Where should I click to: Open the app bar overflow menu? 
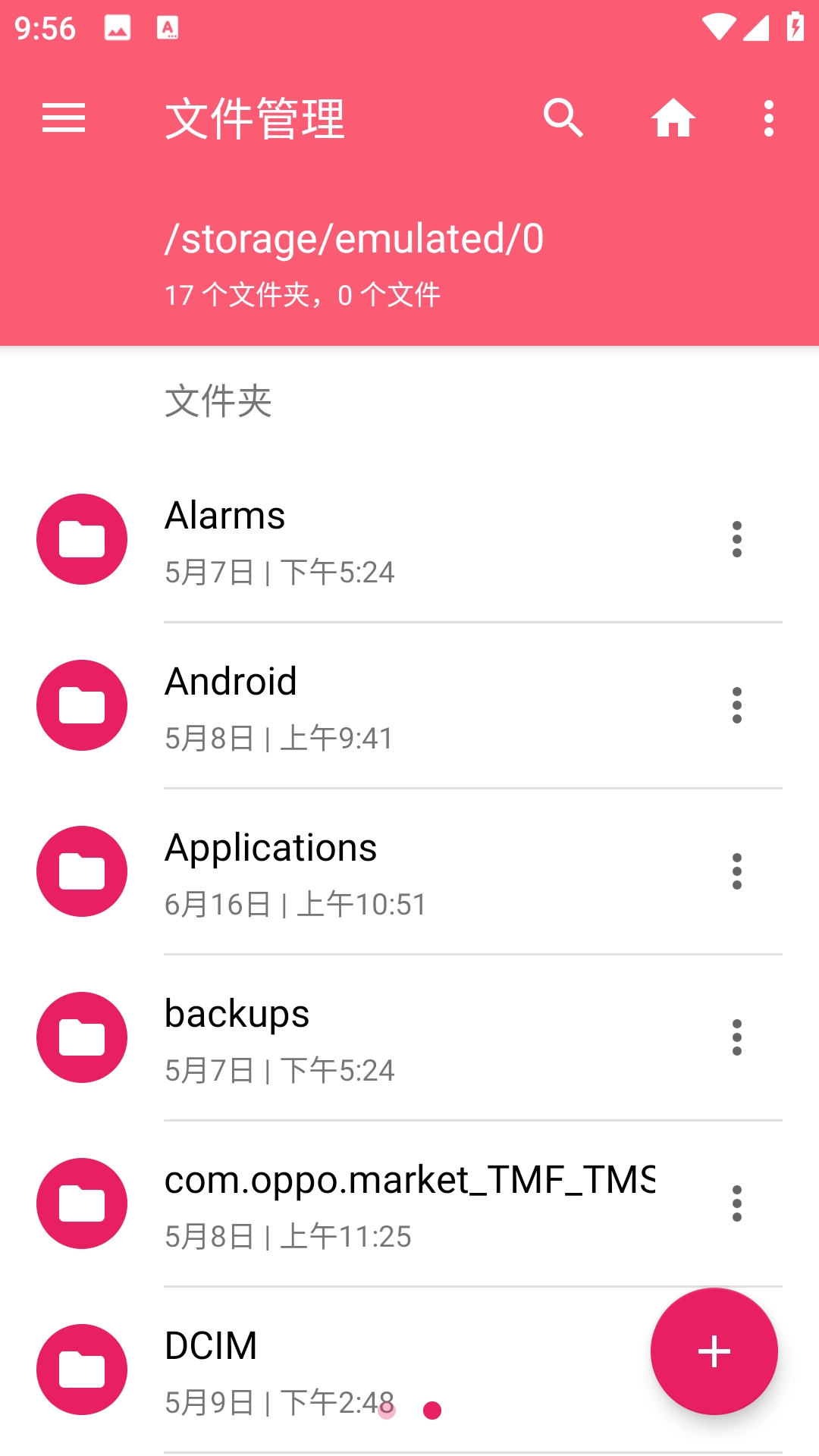pyautogui.click(x=769, y=118)
